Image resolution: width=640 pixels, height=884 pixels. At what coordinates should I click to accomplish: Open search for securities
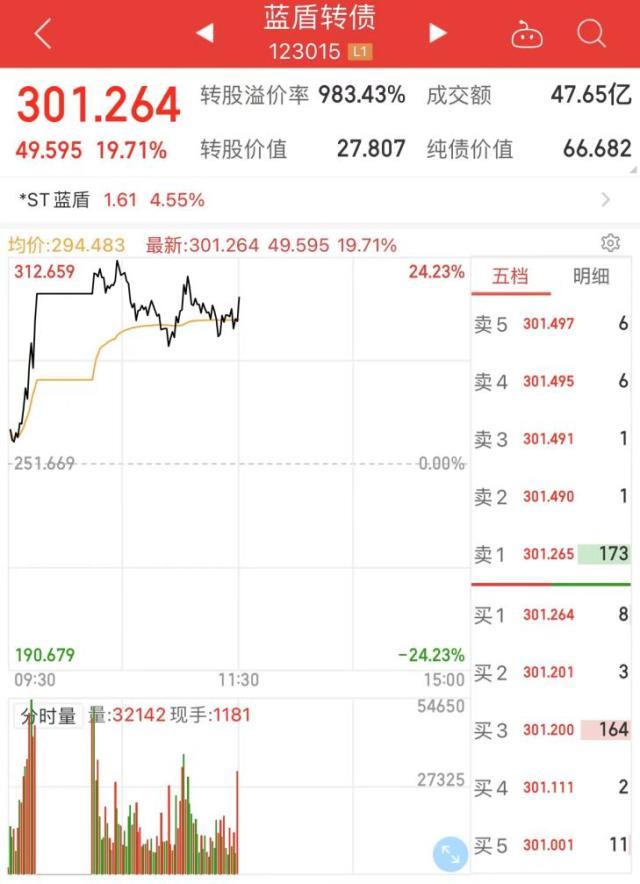coord(592,34)
